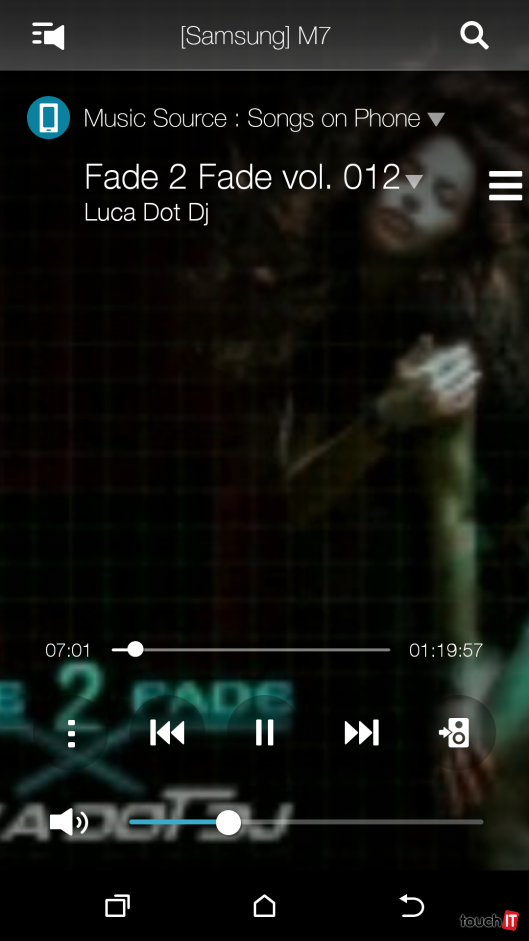Open the search magnifier
Viewport: 529px width, 941px height.
tap(474, 35)
